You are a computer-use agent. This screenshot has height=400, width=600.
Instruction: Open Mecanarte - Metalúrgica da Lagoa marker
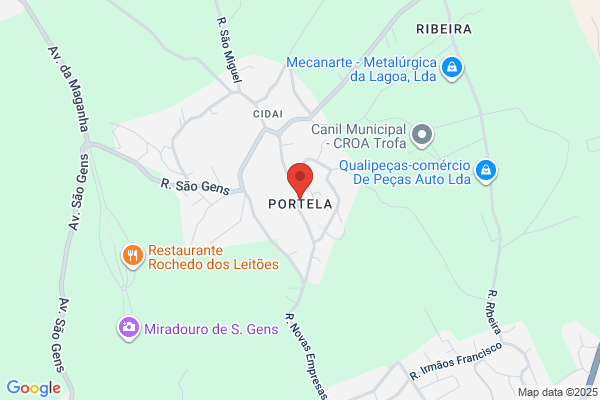point(452,68)
